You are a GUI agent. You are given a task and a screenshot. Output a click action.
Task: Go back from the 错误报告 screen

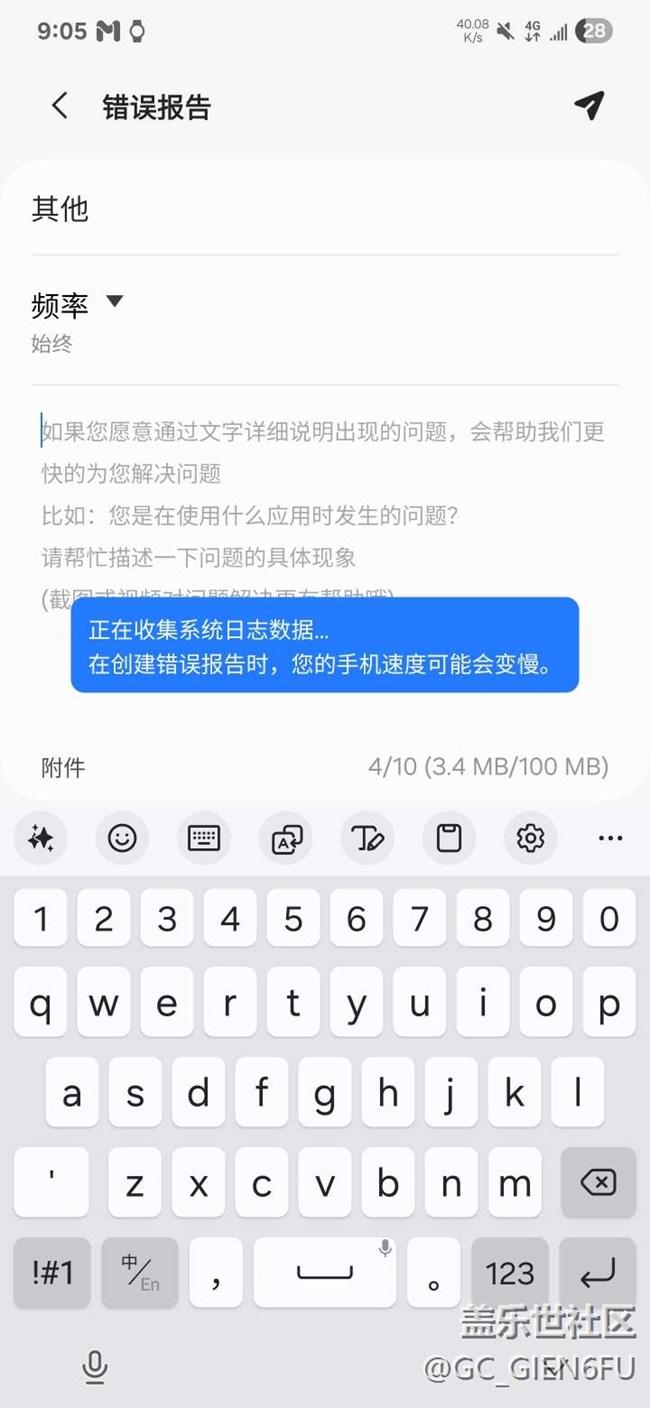[x=60, y=106]
